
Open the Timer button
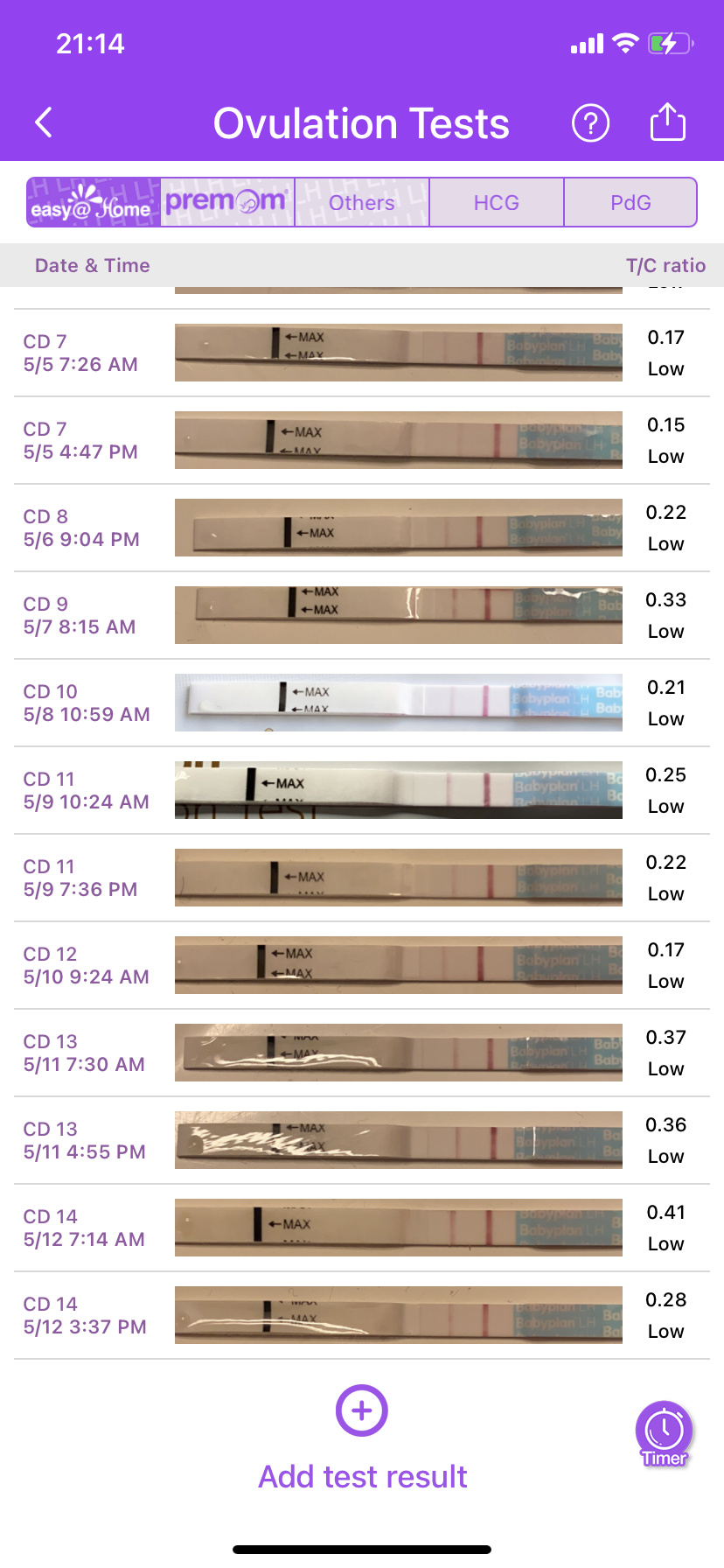tap(665, 1432)
